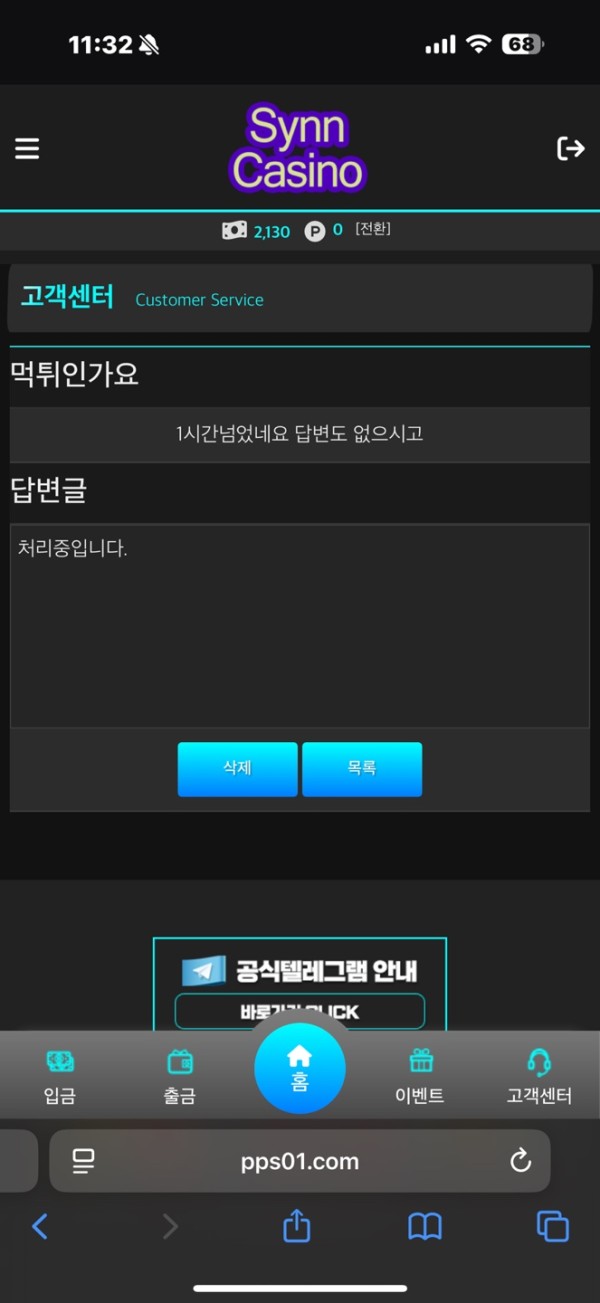Tap the 전환 point conversion link
This screenshot has width=600, height=1303.
(372, 230)
